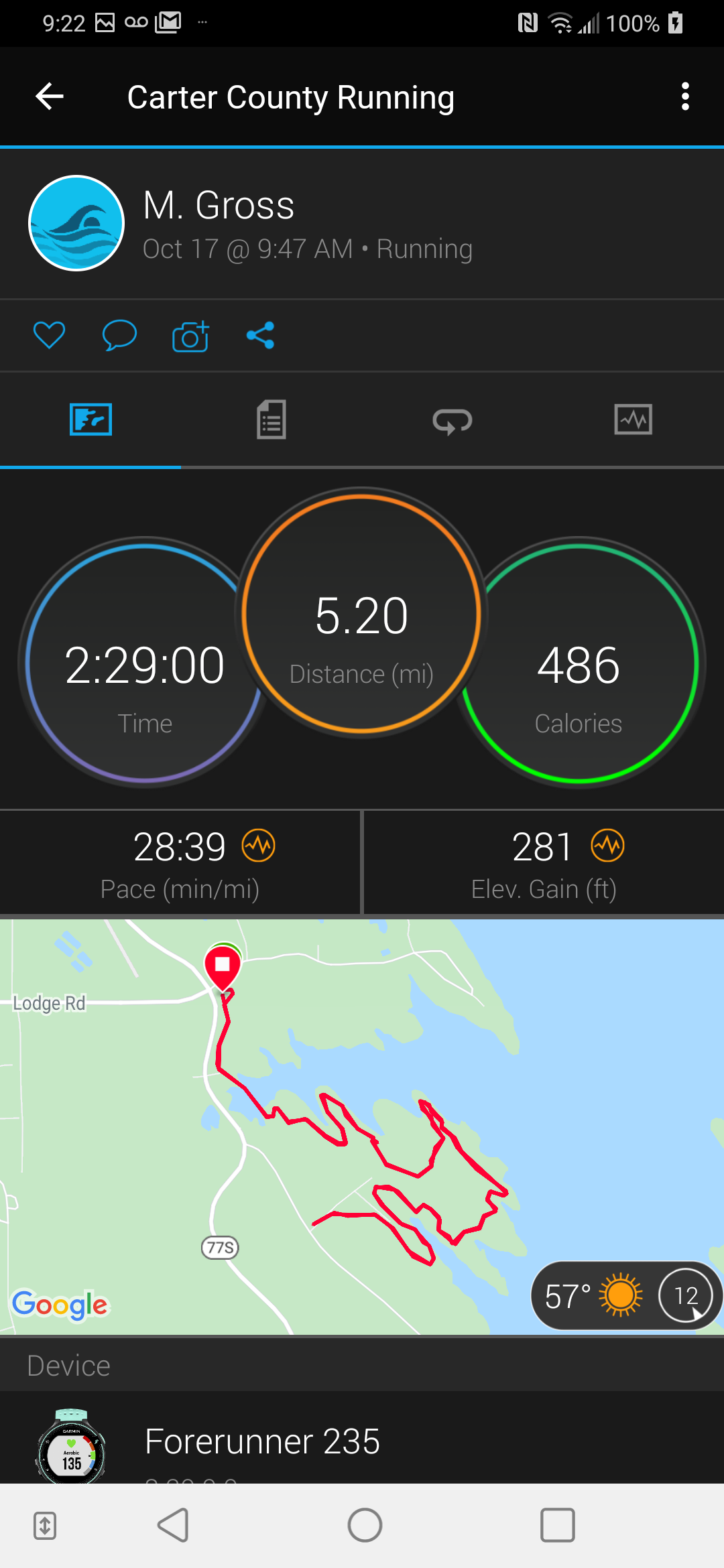This screenshot has width=724, height=1568.
Task: Open recent apps from navigation bar
Action: 557,1526
